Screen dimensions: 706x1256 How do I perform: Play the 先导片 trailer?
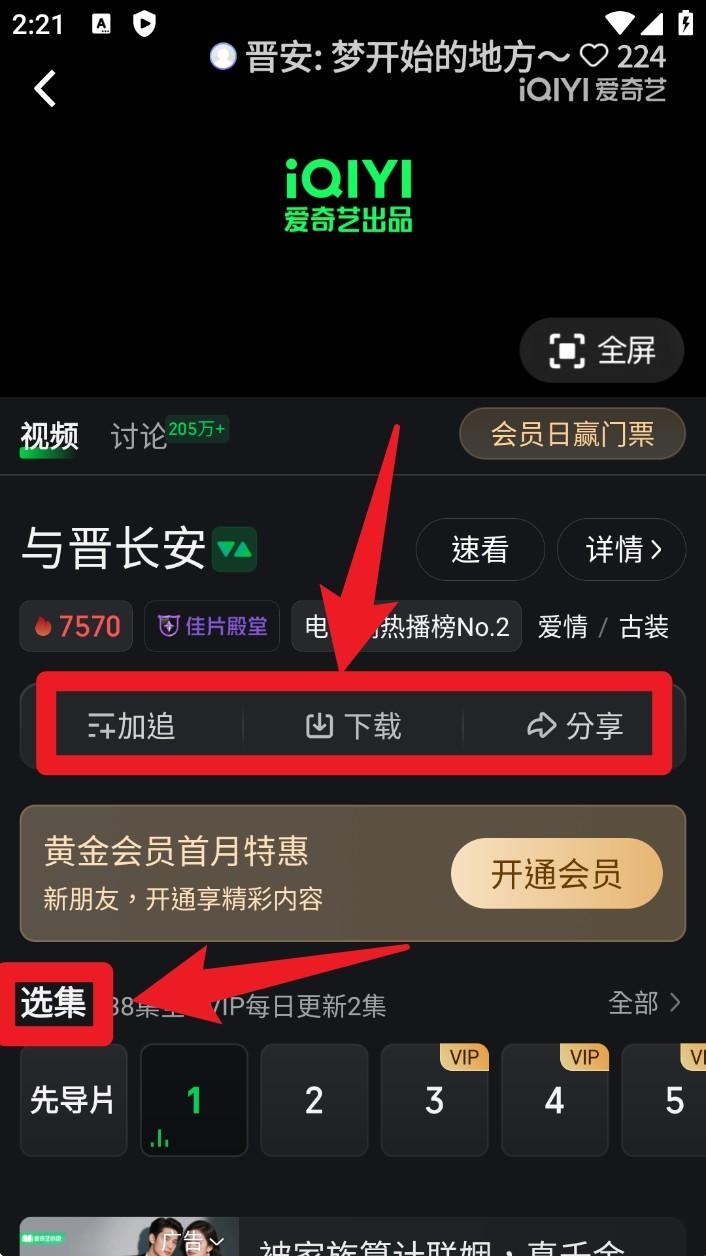(73, 1100)
